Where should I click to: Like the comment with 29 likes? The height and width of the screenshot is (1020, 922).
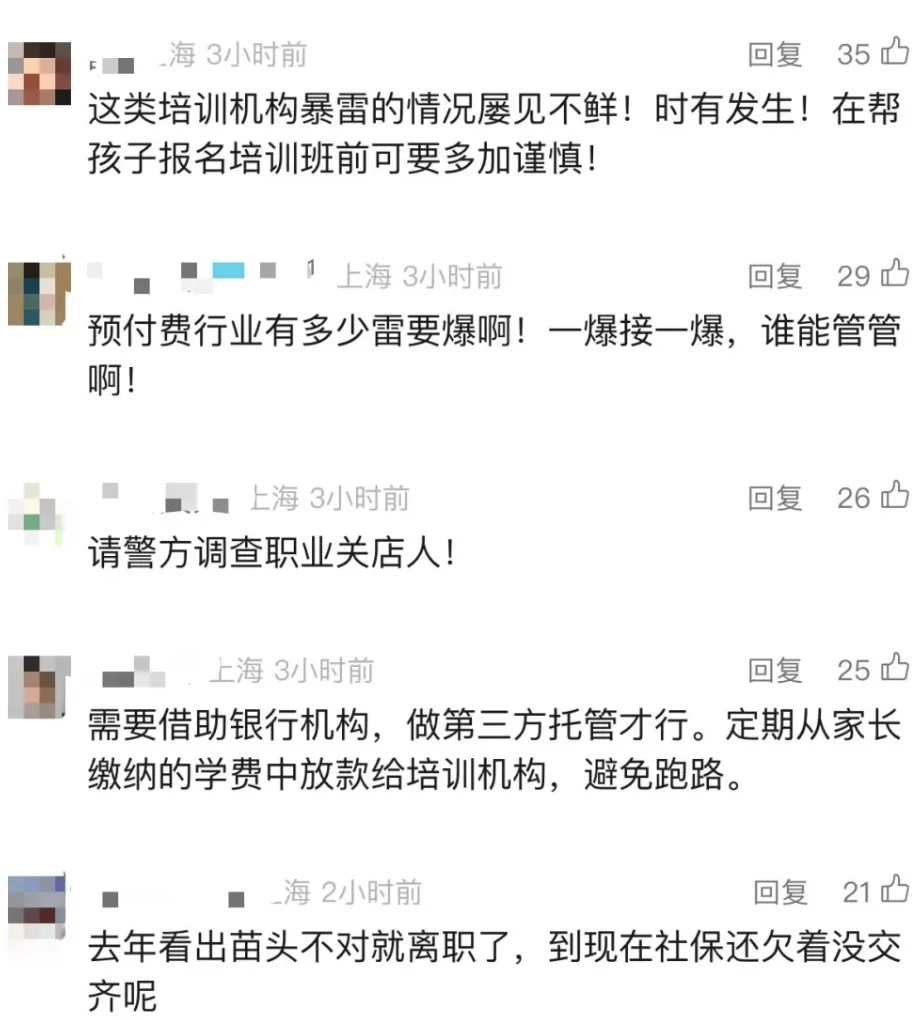[x=894, y=274]
